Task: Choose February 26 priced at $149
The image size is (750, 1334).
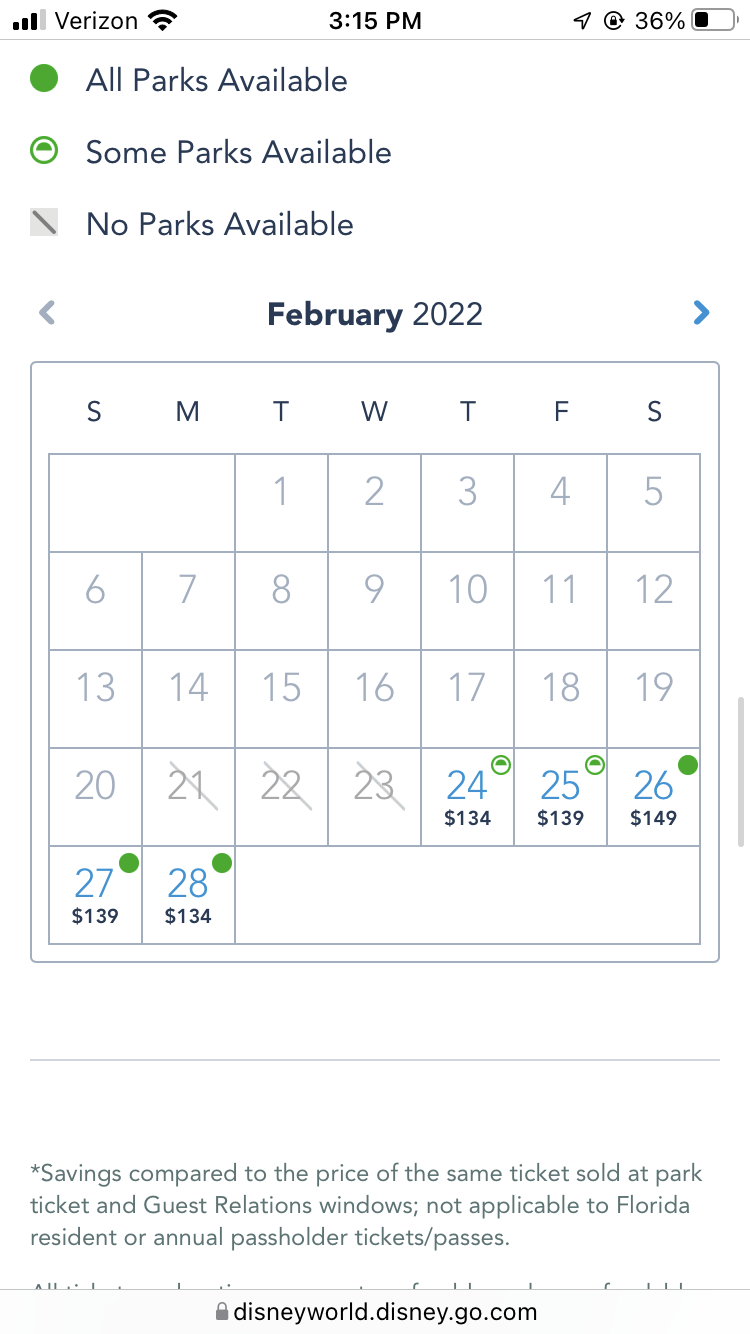Action: [x=654, y=797]
